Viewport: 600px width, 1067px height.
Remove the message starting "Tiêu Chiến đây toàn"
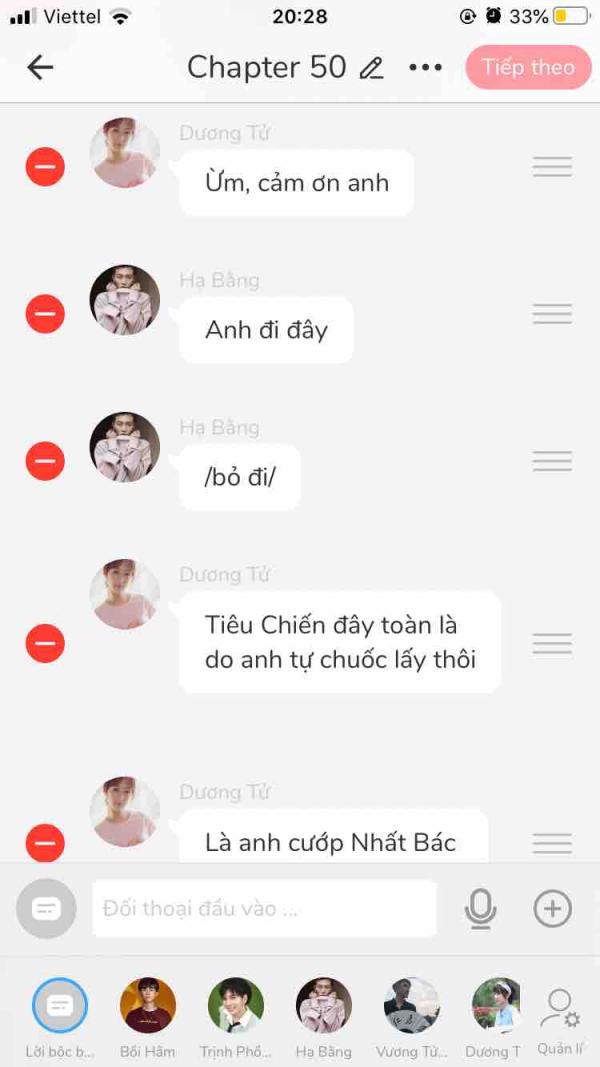pos(45,643)
